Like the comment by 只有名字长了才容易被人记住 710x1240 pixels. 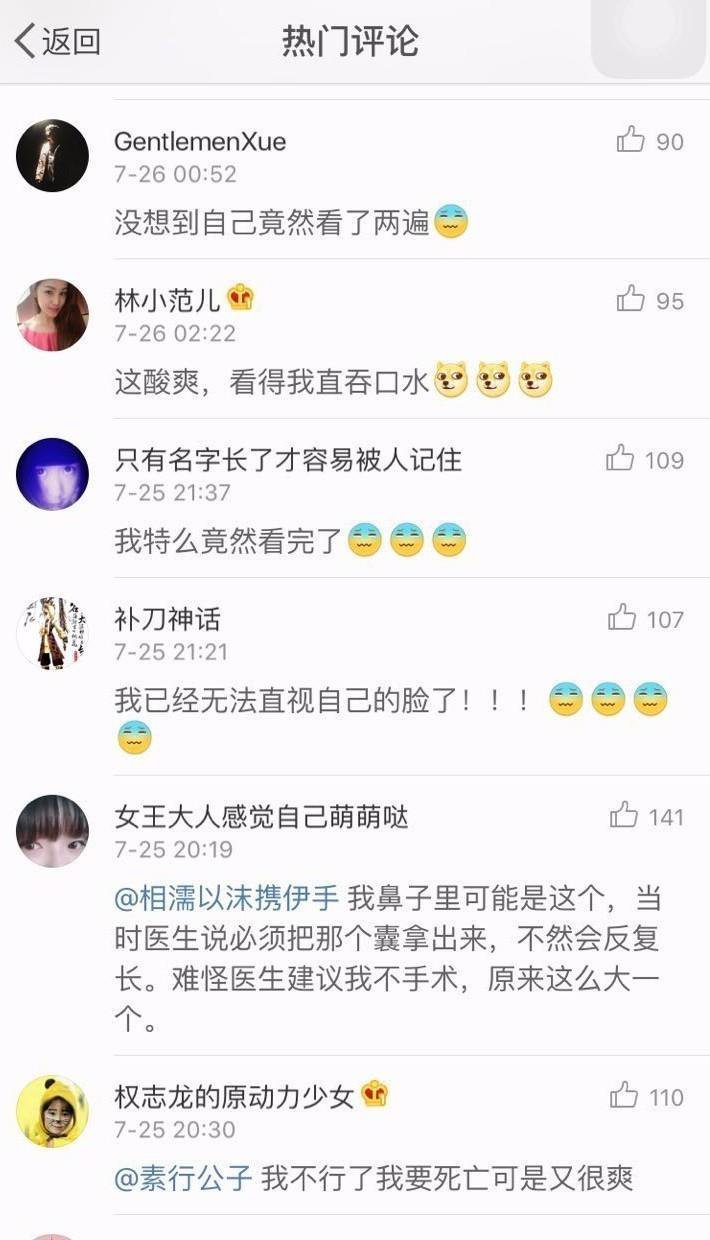point(620,458)
